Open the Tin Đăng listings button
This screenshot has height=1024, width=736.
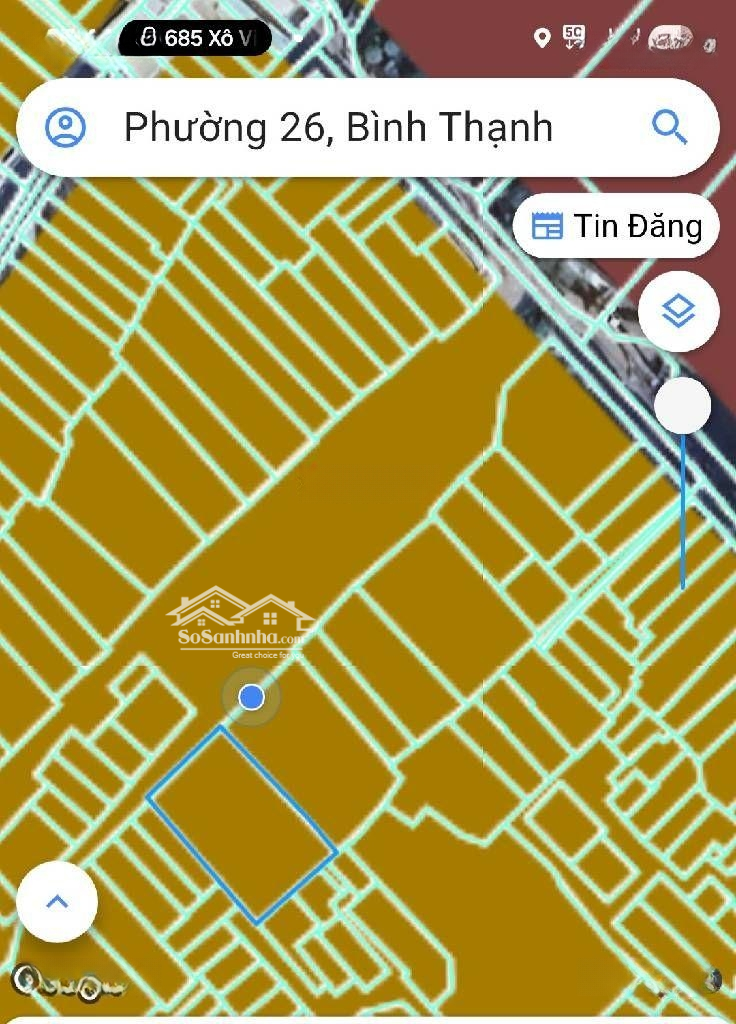coord(616,226)
